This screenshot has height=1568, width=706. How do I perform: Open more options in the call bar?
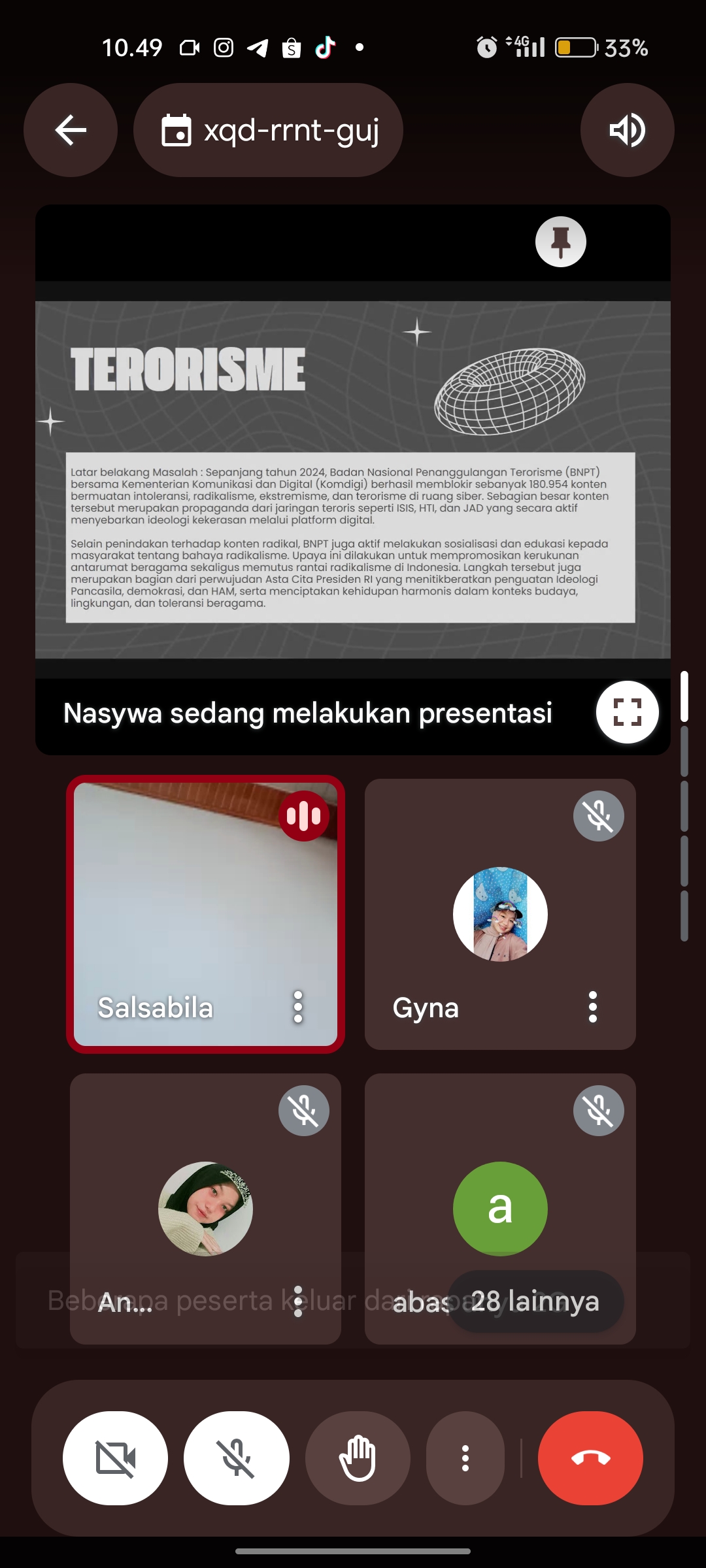point(465,1458)
